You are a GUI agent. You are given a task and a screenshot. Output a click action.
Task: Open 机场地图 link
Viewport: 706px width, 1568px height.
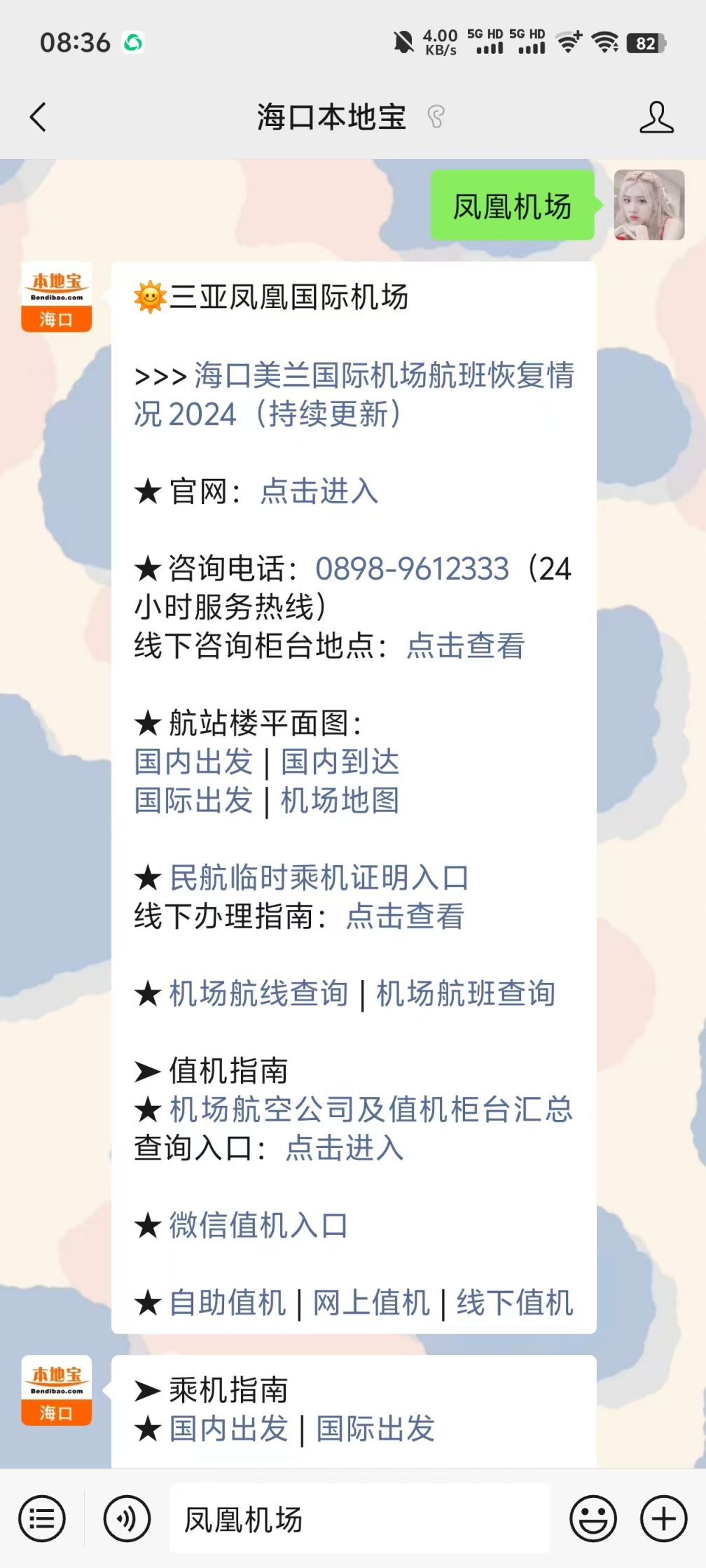340,801
